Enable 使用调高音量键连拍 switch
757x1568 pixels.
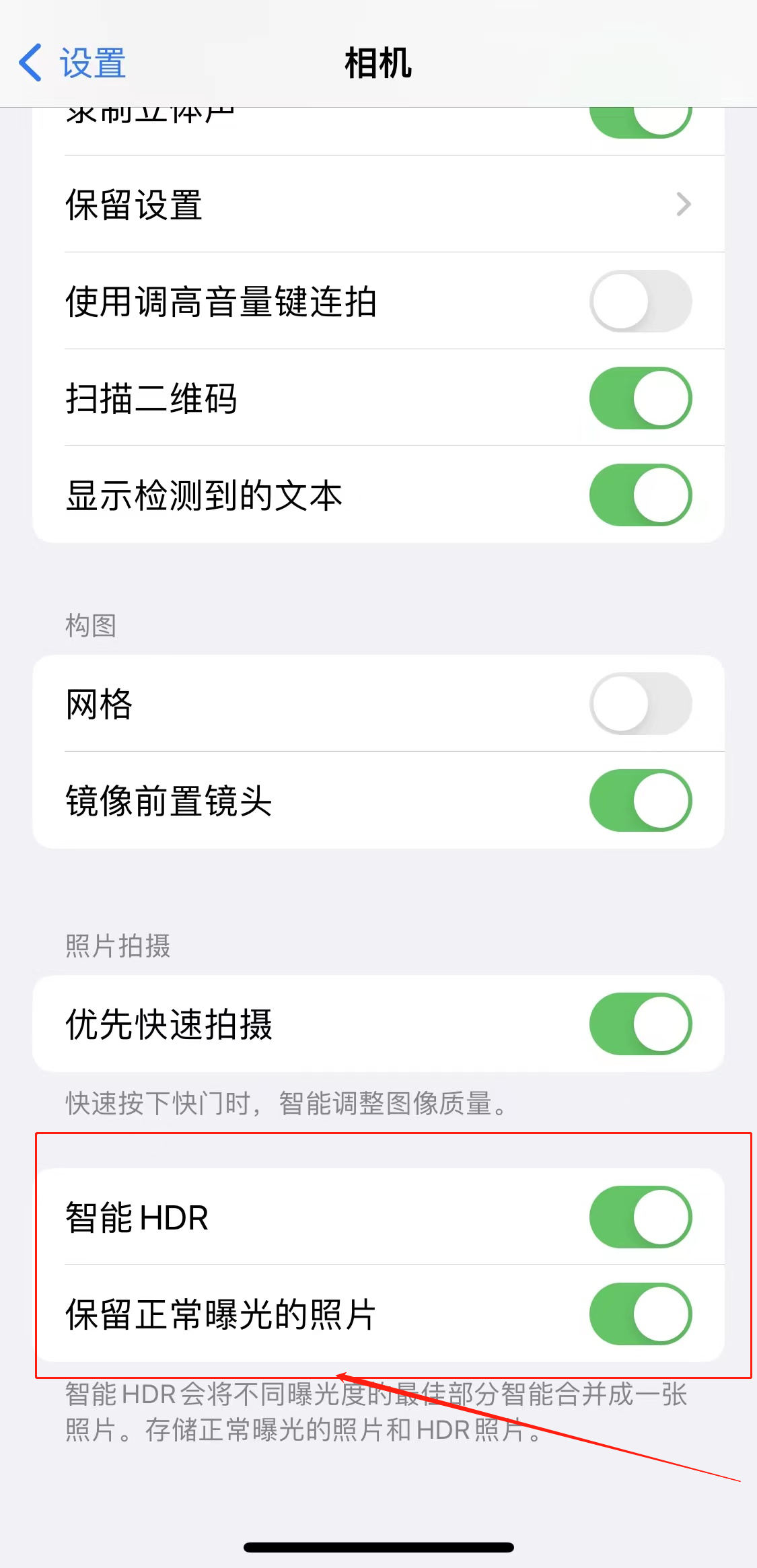(x=640, y=301)
